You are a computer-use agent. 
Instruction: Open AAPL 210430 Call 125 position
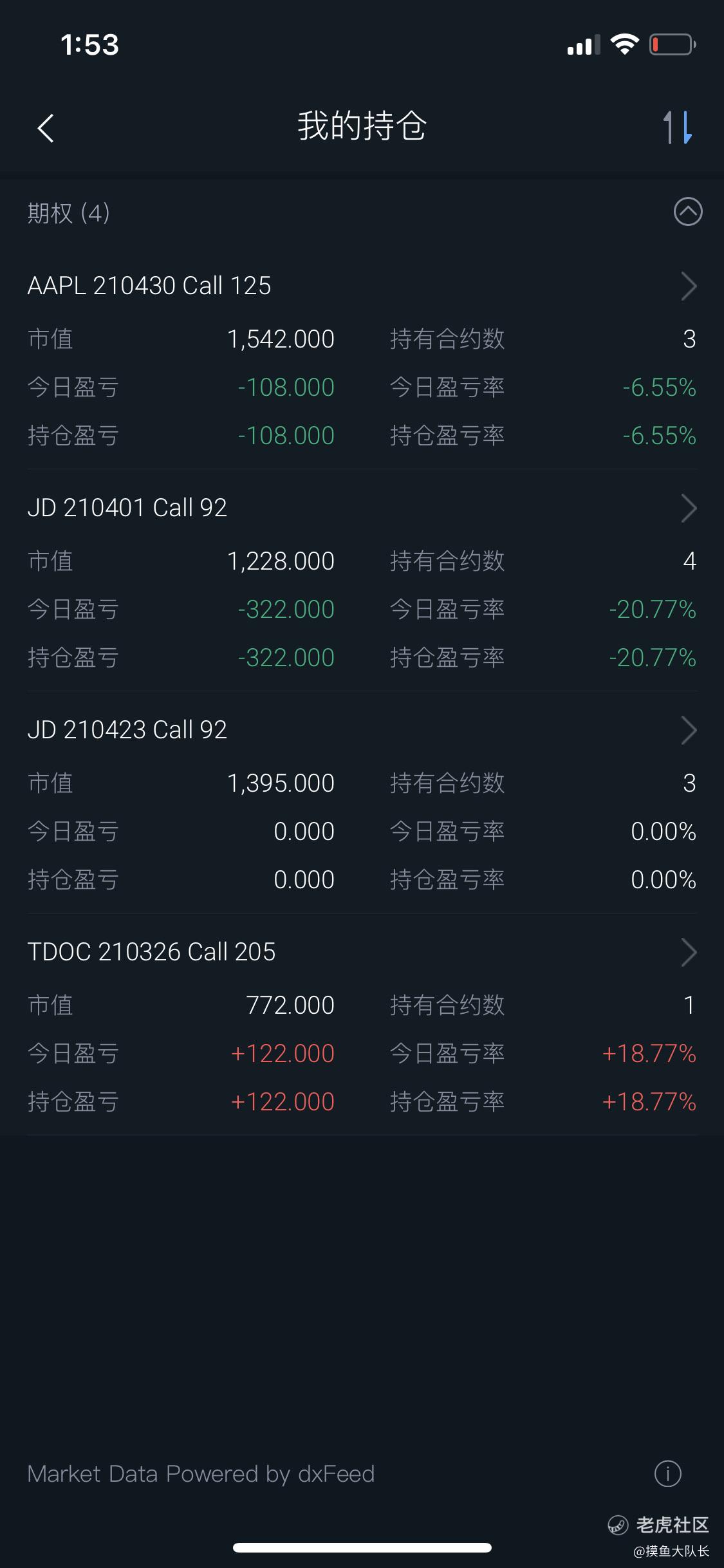click(x=362, y=286)
